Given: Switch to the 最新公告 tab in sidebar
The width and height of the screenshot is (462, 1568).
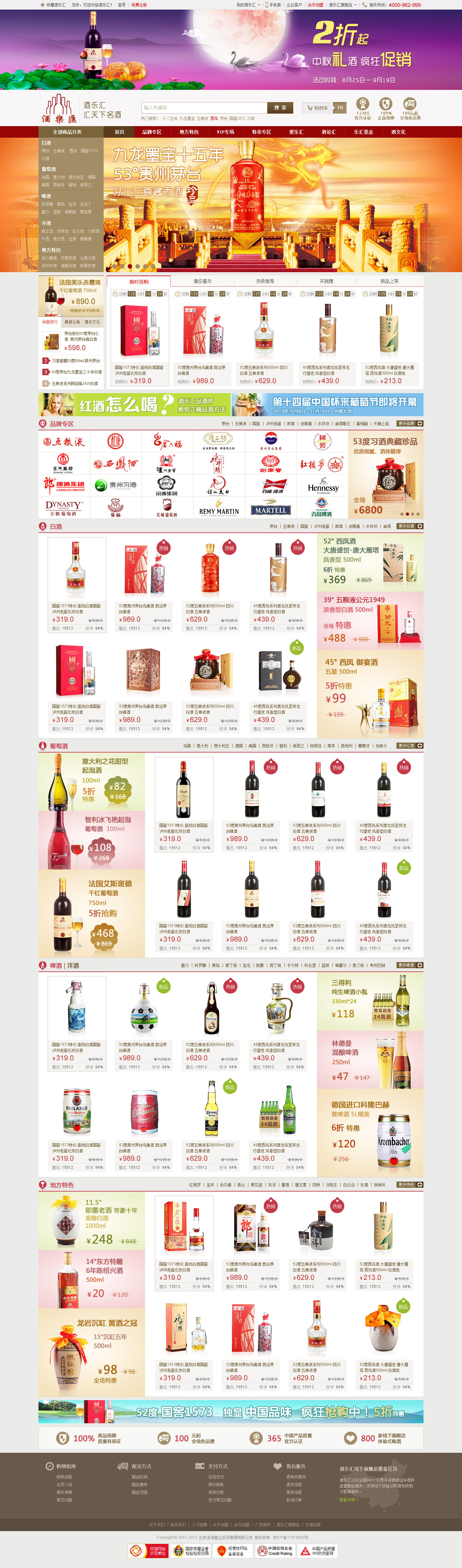Looking at the screenshot, I should [72, 322].
